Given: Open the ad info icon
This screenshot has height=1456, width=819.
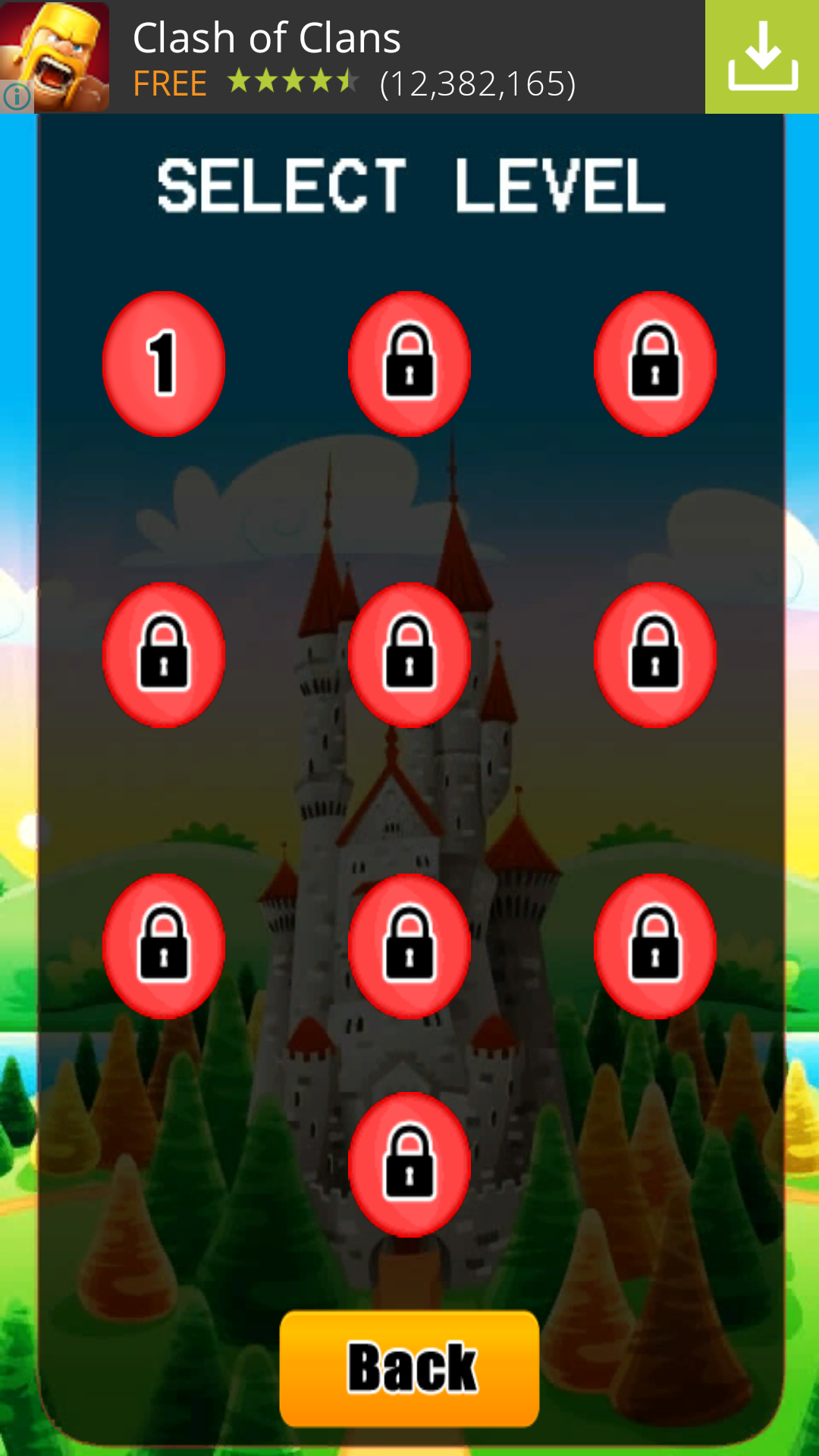Looking at the screenshot, I should point(17,96).
